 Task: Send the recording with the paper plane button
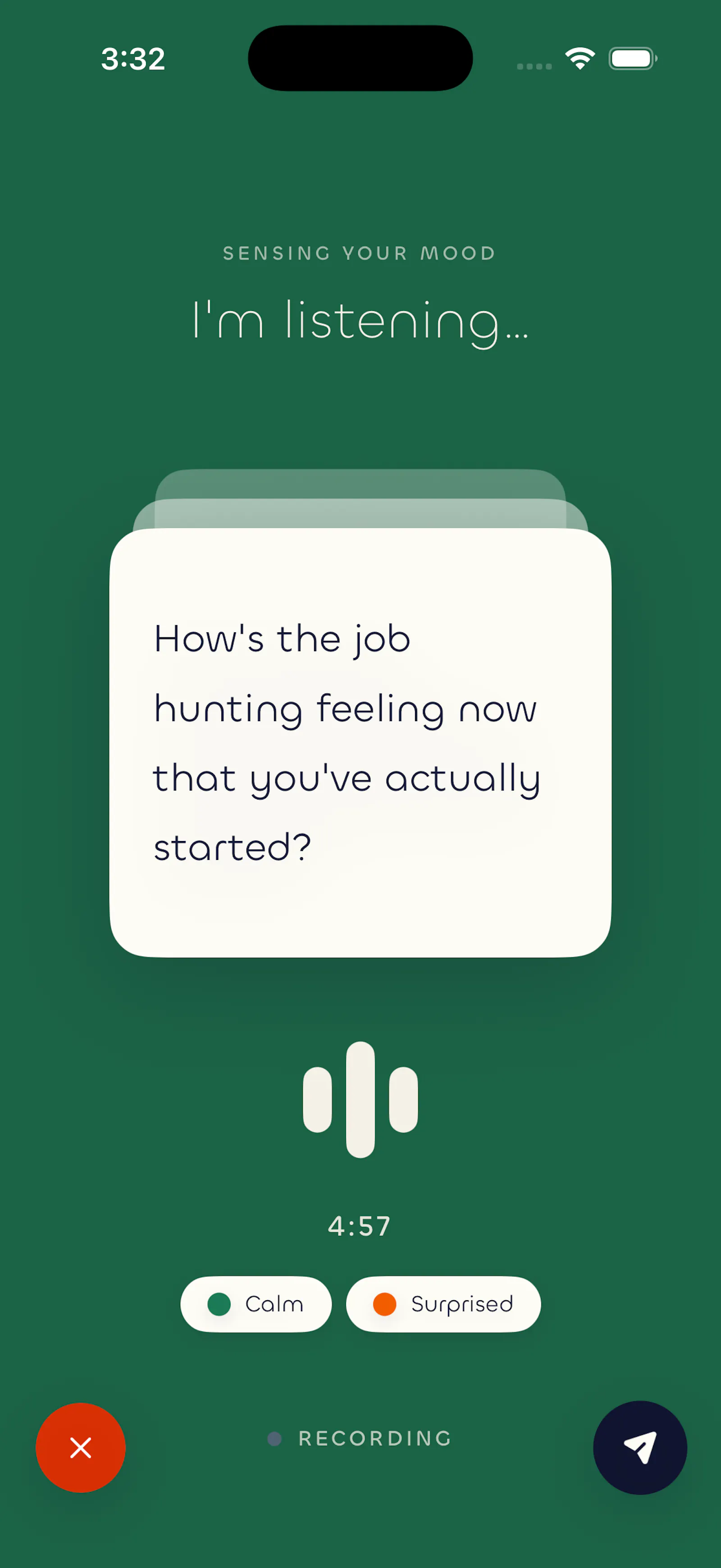(x=640, y=1447)
